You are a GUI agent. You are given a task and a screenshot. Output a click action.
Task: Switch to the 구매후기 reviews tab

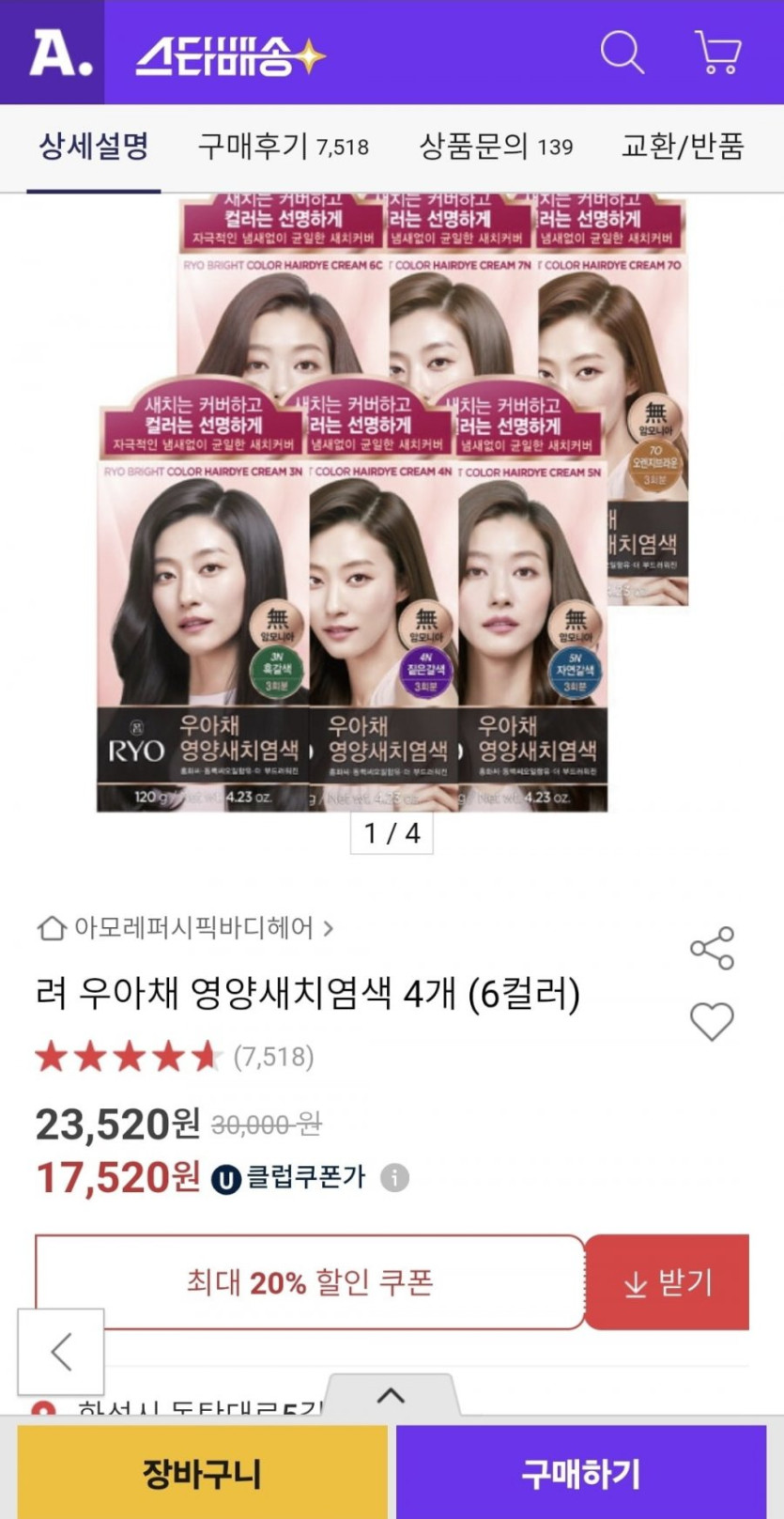click(283, 147)
